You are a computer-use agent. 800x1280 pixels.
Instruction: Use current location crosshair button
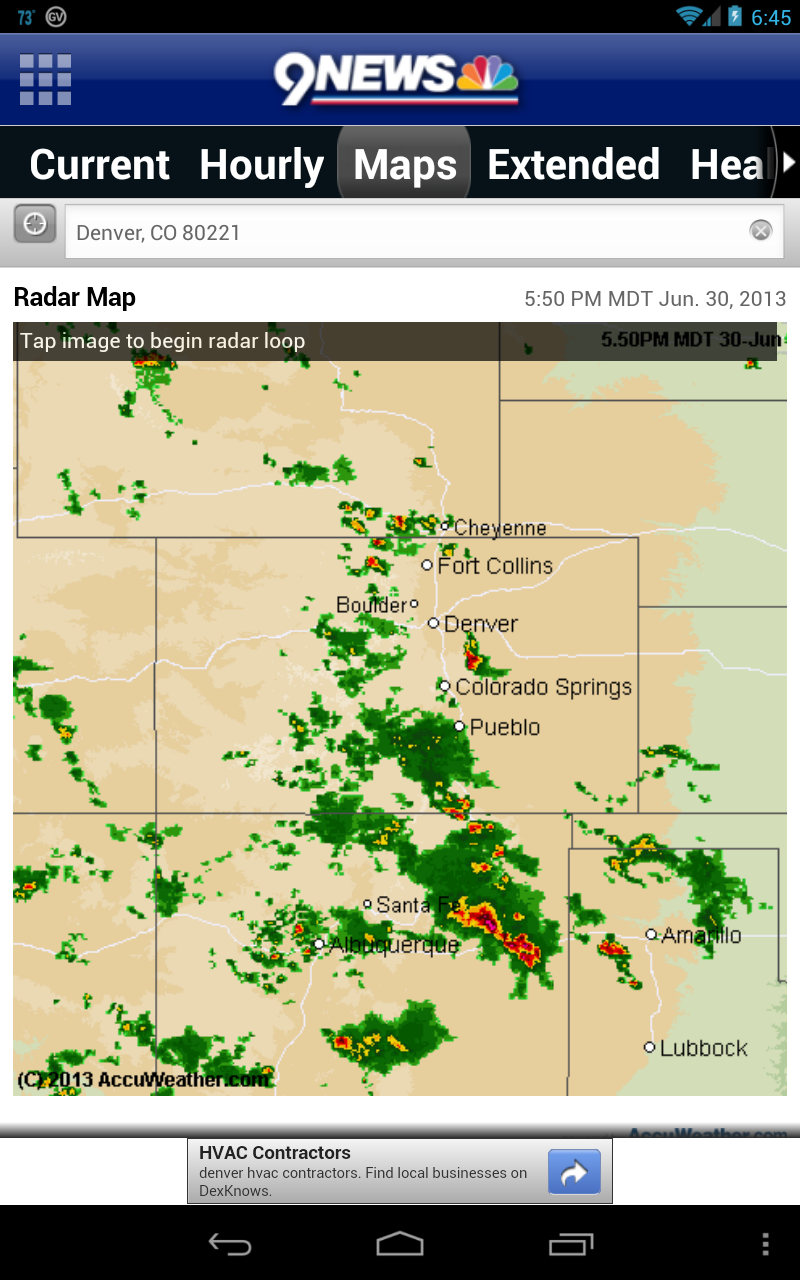35,224
